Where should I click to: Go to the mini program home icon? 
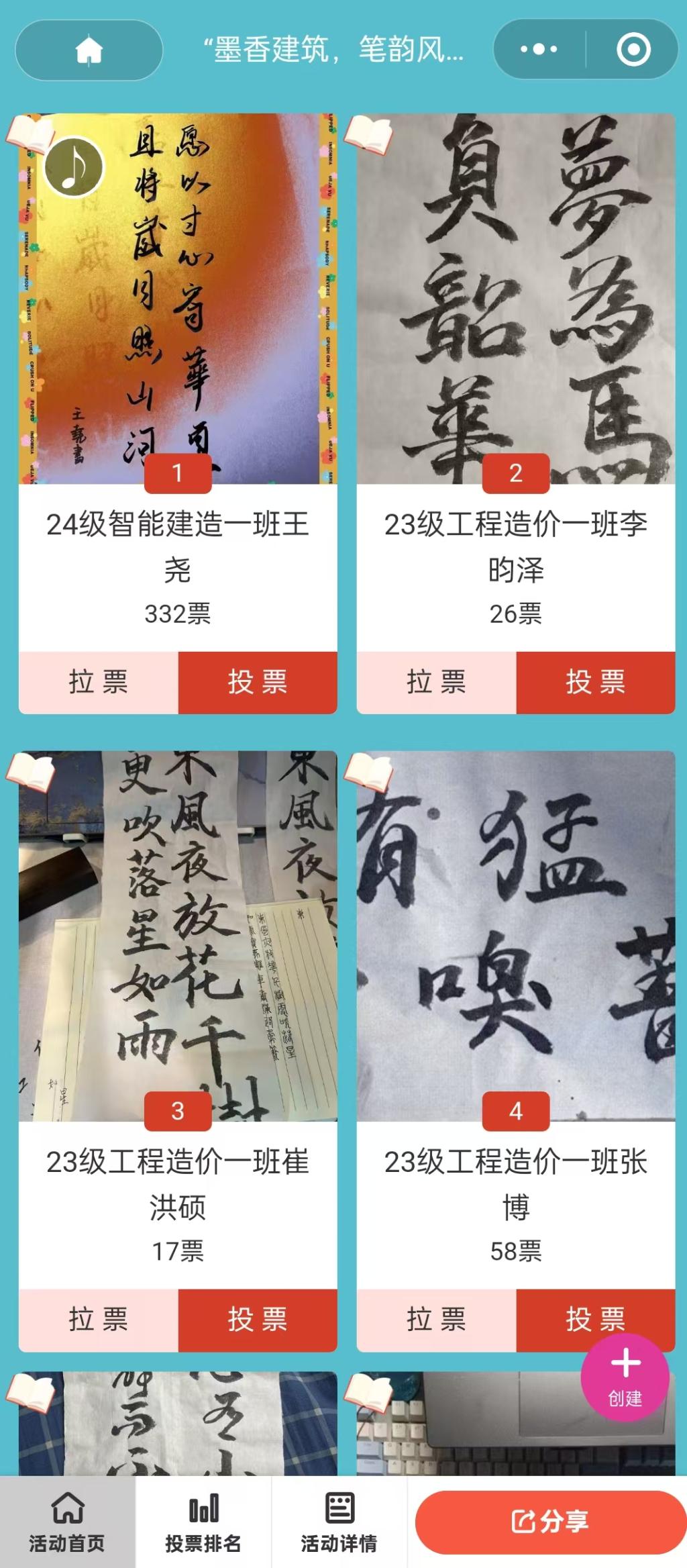click(89, 50)
